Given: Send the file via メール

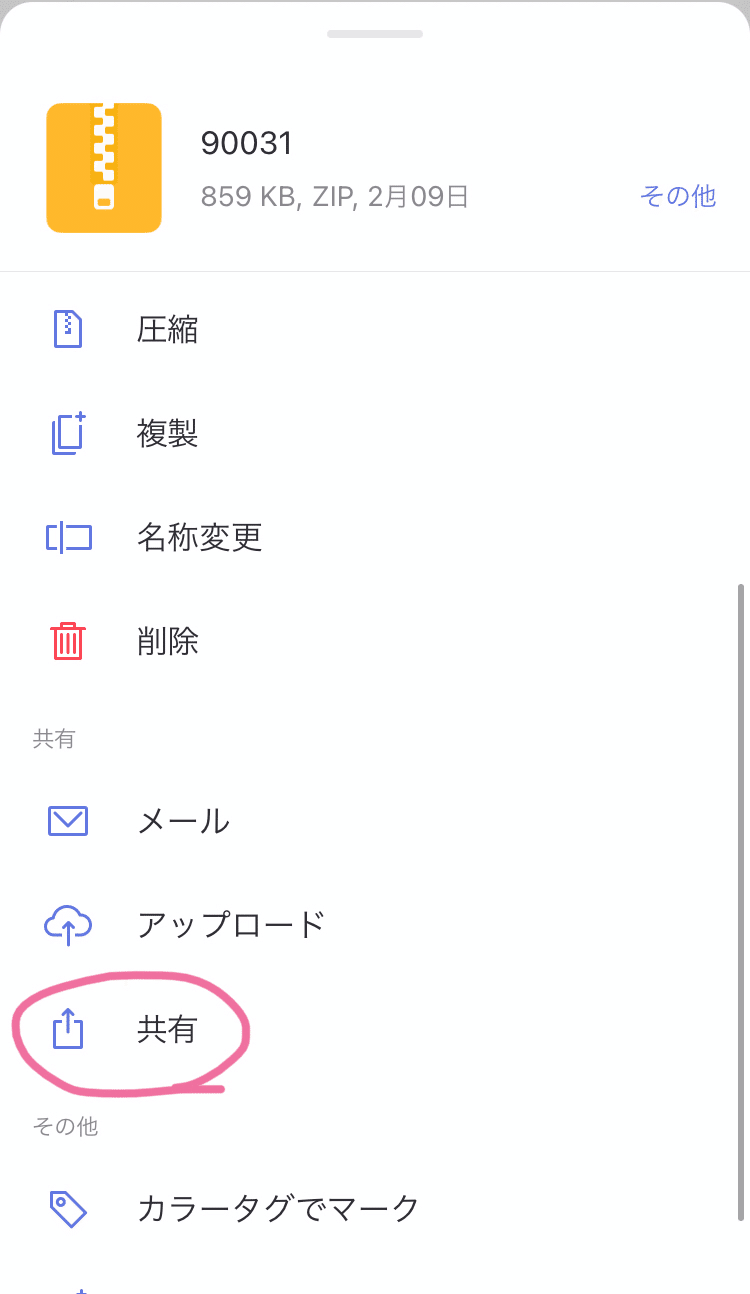Looking at the screenshot, I should (375, 821).
